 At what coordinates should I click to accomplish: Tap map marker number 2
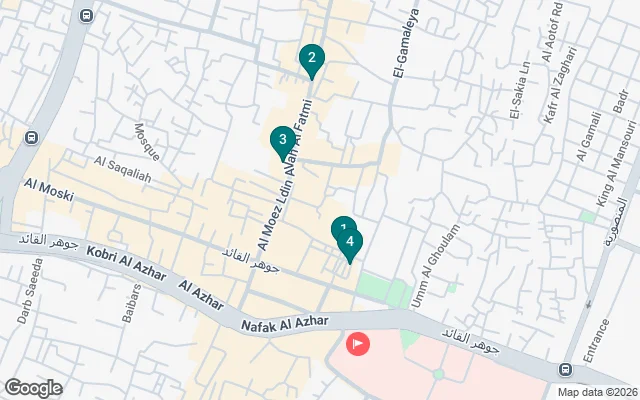[x=312, y=59]
